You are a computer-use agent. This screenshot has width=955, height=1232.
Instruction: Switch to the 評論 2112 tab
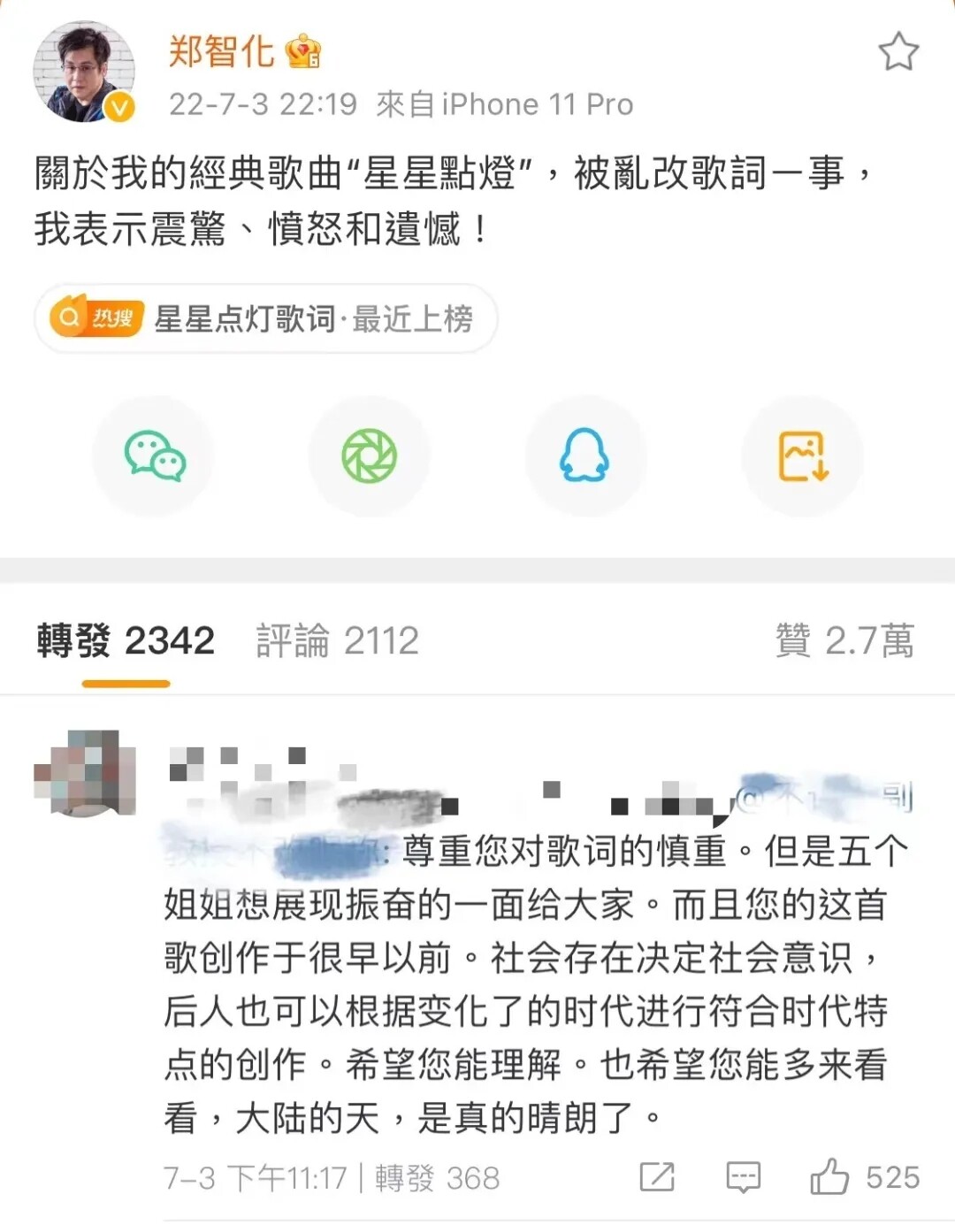click(337, 640)
